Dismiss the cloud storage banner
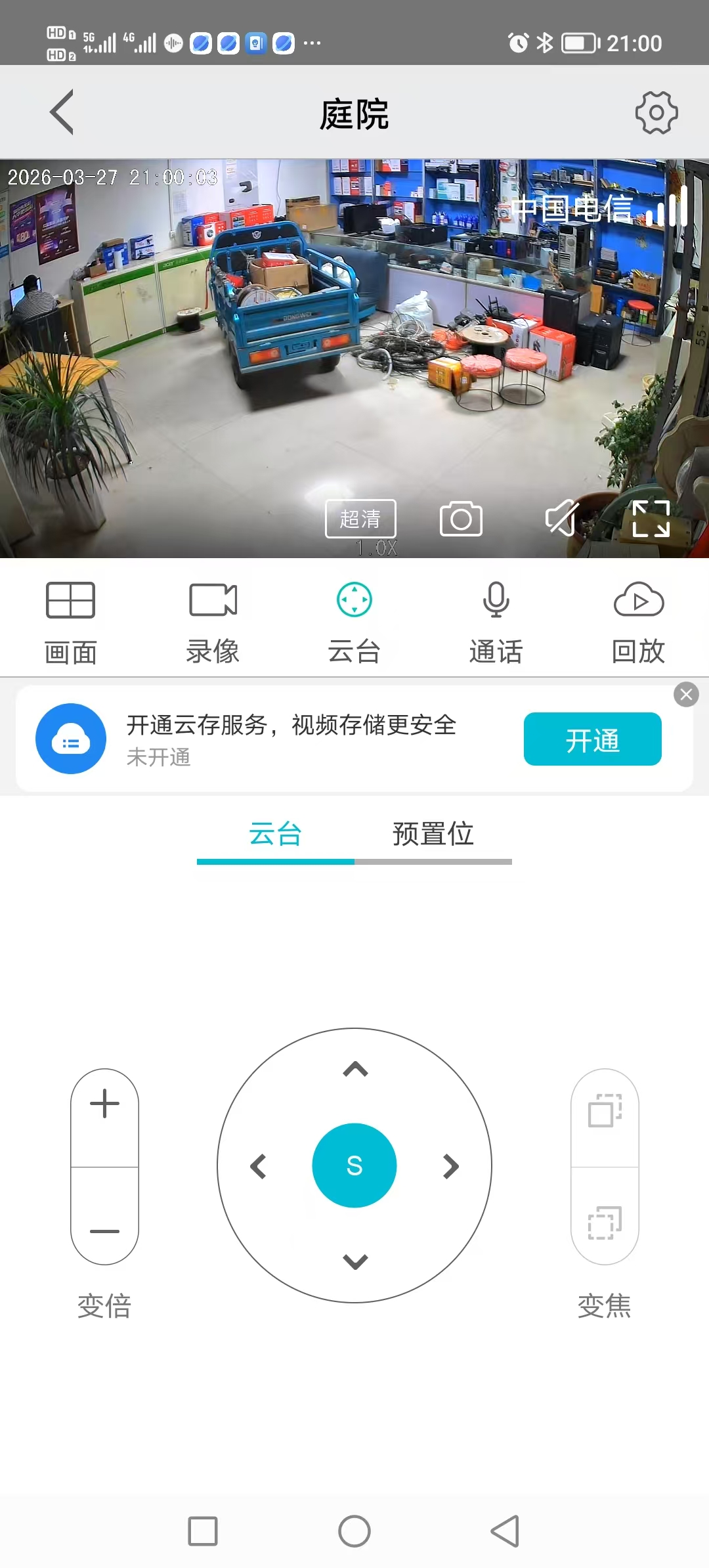 (686, 695)
